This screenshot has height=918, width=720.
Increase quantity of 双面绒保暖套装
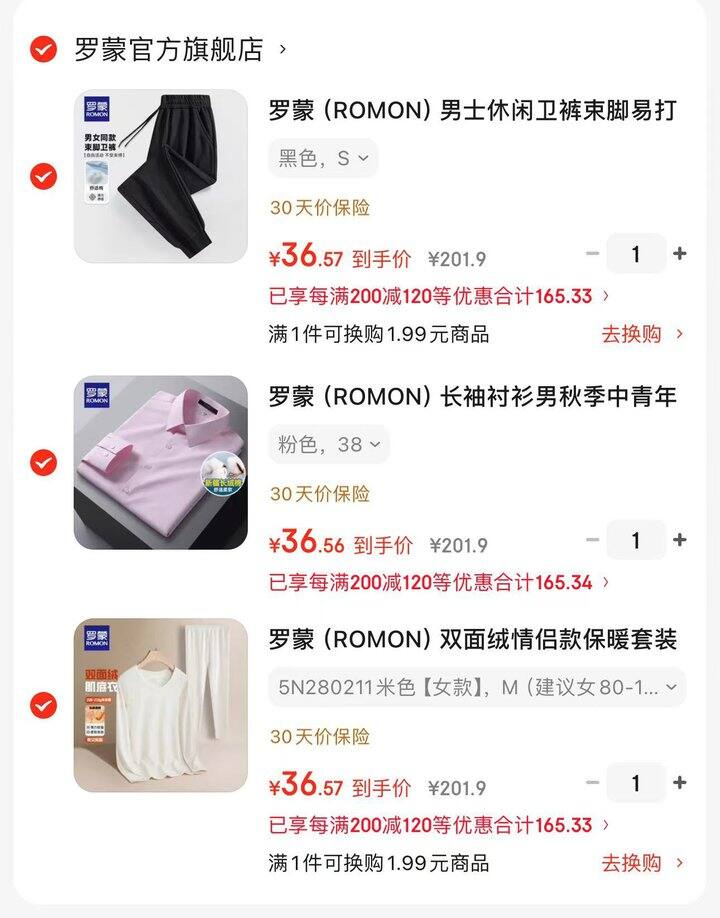tap(680, 783)
